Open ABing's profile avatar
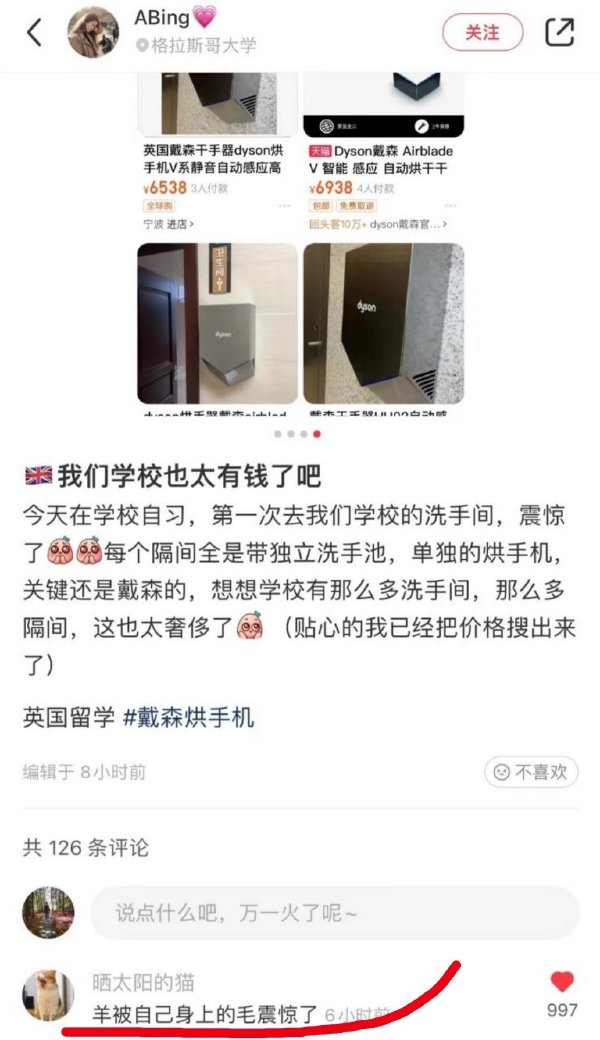 tap(93, 32)
